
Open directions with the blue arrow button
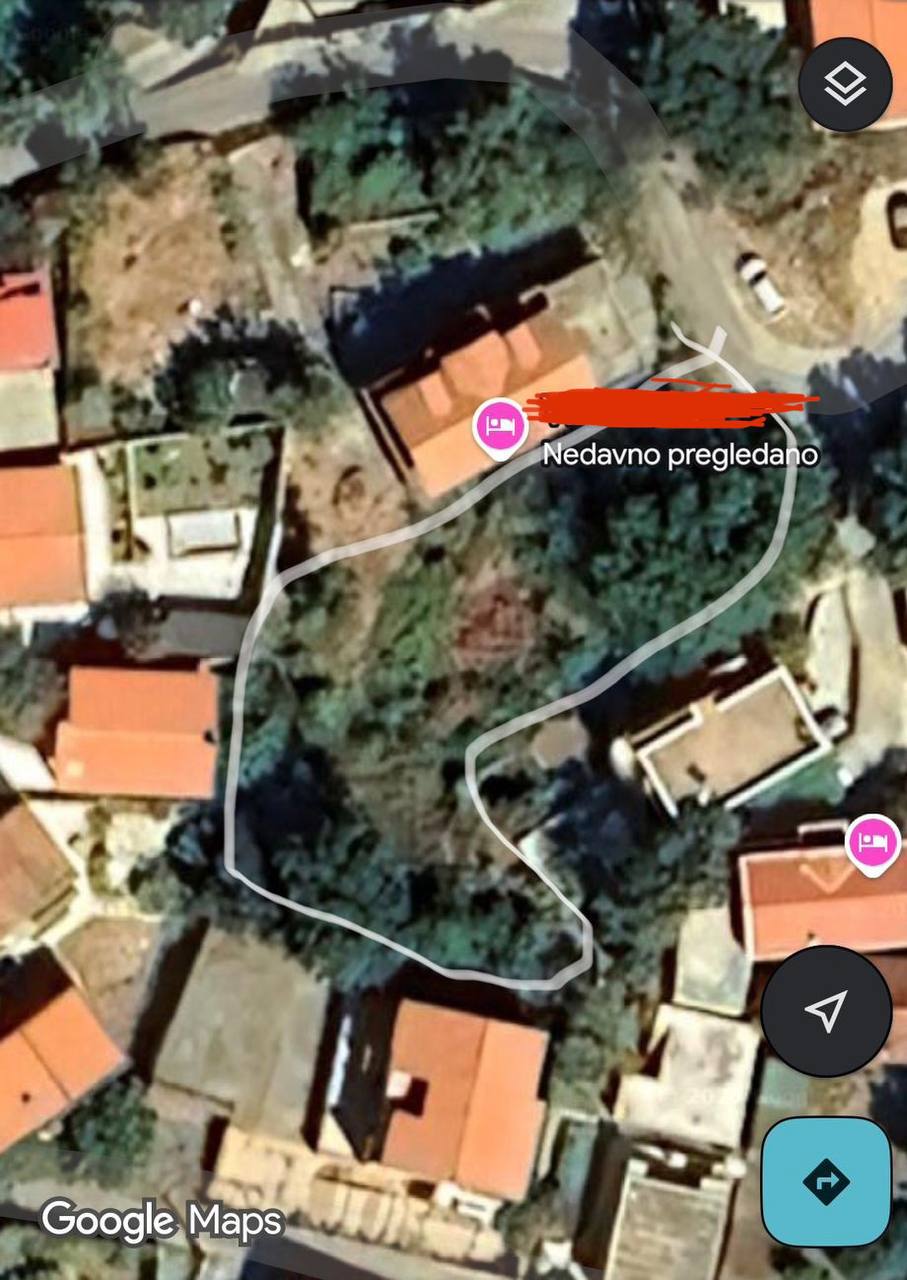click(825, 1182)
